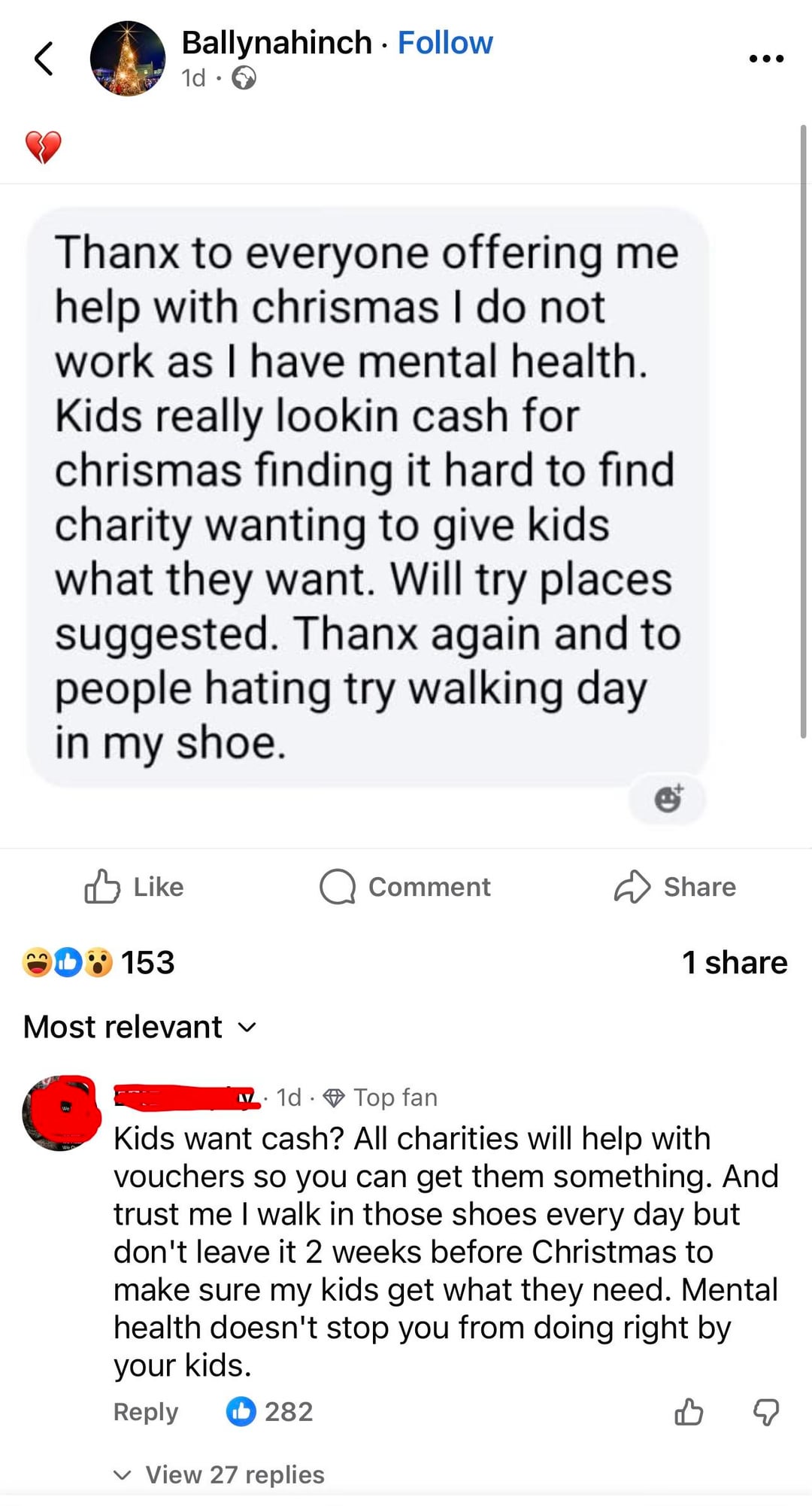Follow the Ballynahinch page
This screenshot has width=812, height=1506.
(445, 43)
